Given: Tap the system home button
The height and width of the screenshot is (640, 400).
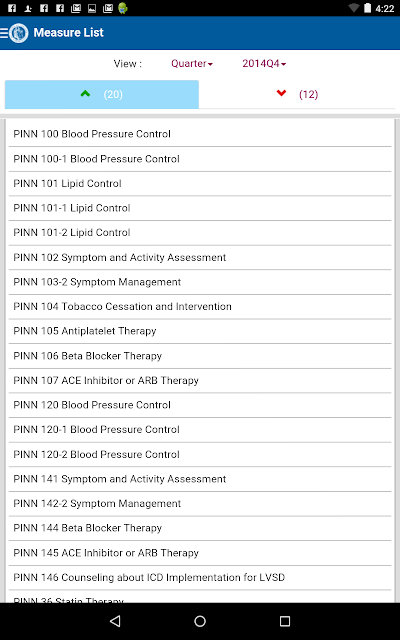Looking at the screenshot, I should tap(200, 621).
